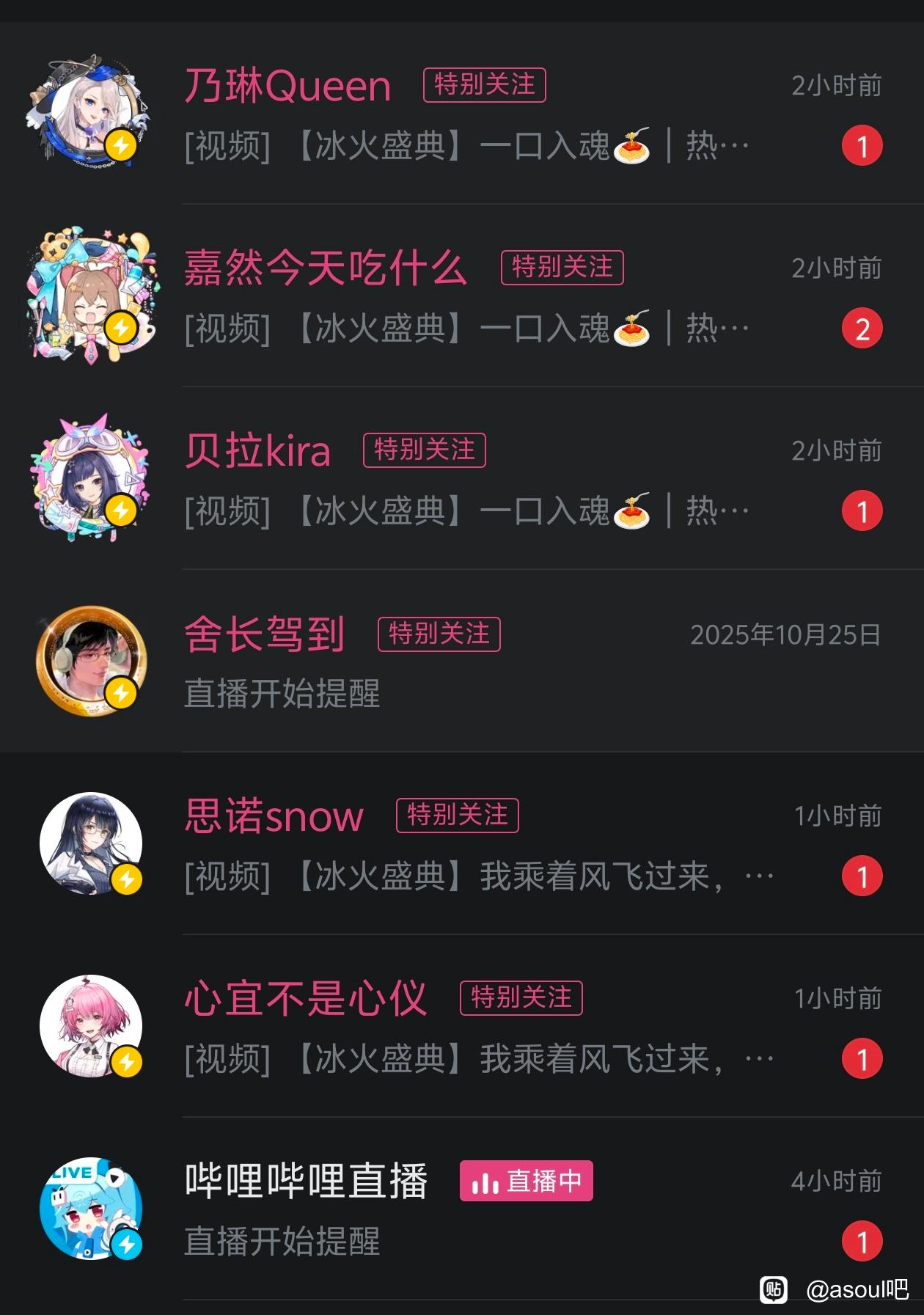Open 嘉然今天吃什么 message thread
This screenshot has height=1315, width=924.
(x=469, y=296)
